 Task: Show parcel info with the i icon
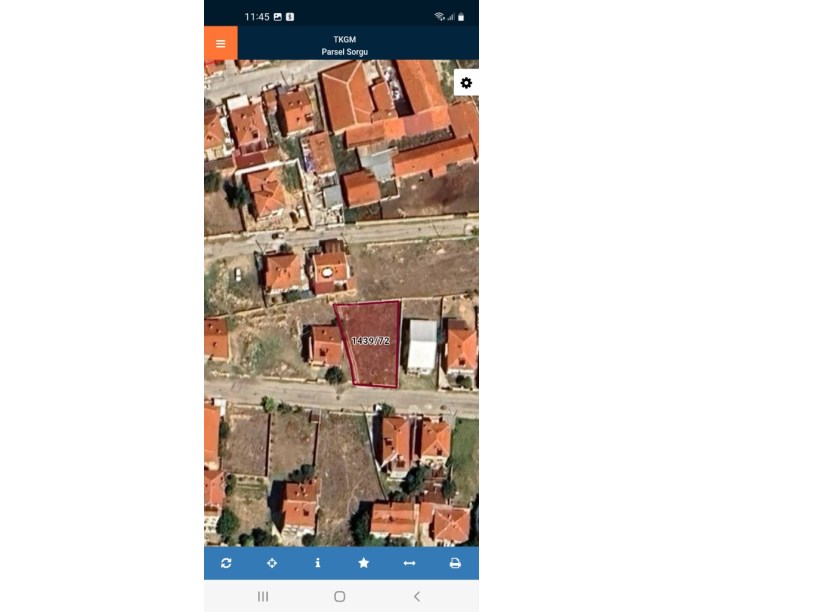tap(318, 563)
